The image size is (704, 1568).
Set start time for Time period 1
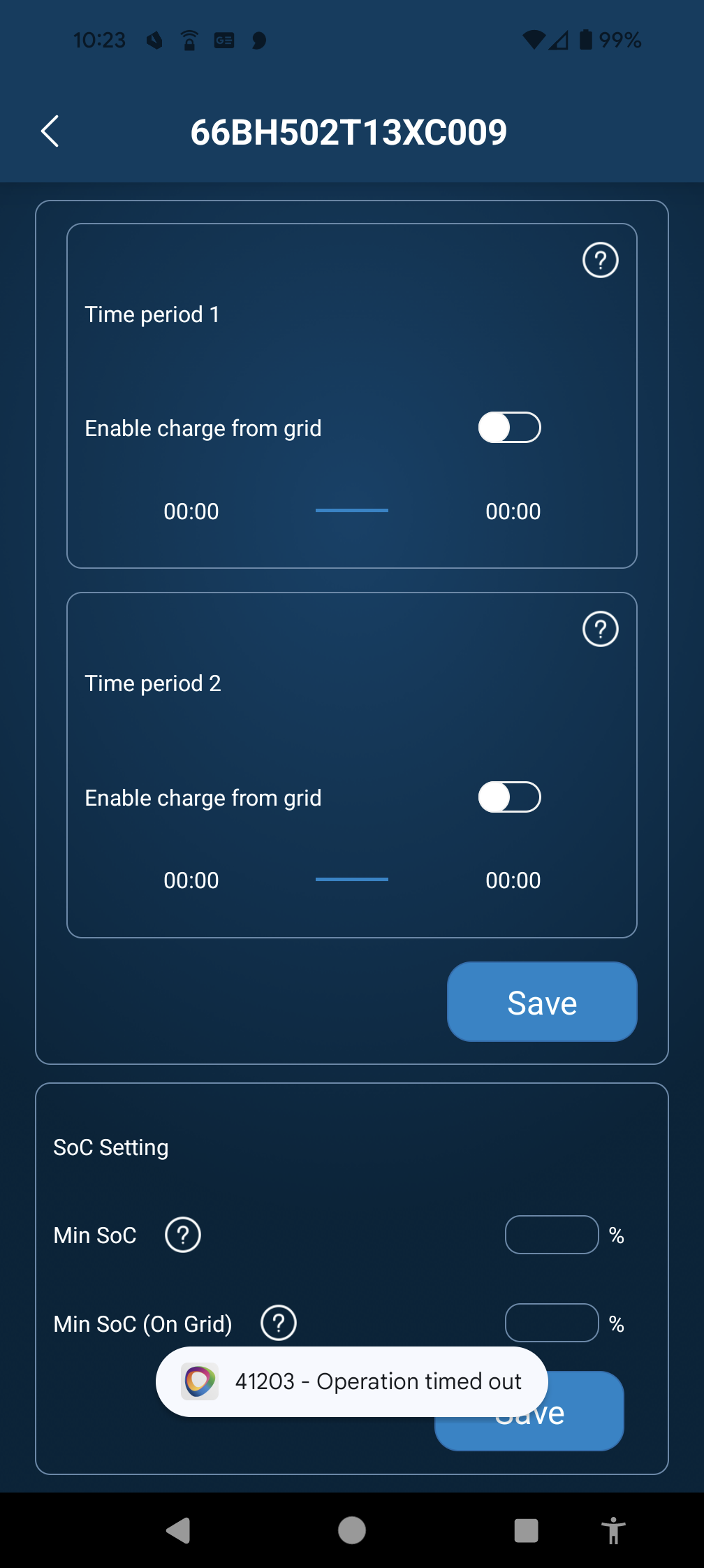[191, 511]
